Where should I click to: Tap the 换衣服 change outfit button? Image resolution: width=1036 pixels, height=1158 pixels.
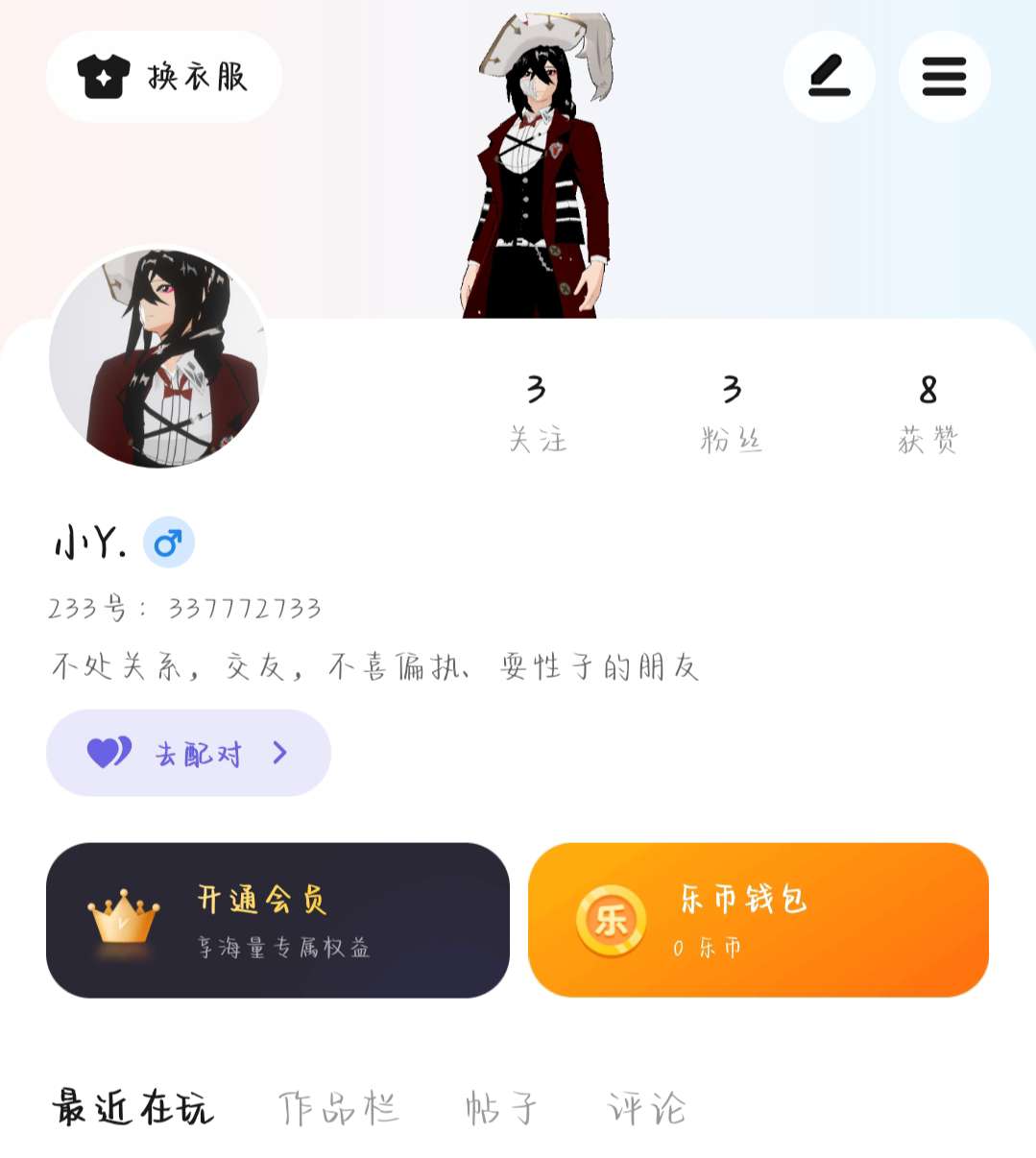[x=163, y=77]
